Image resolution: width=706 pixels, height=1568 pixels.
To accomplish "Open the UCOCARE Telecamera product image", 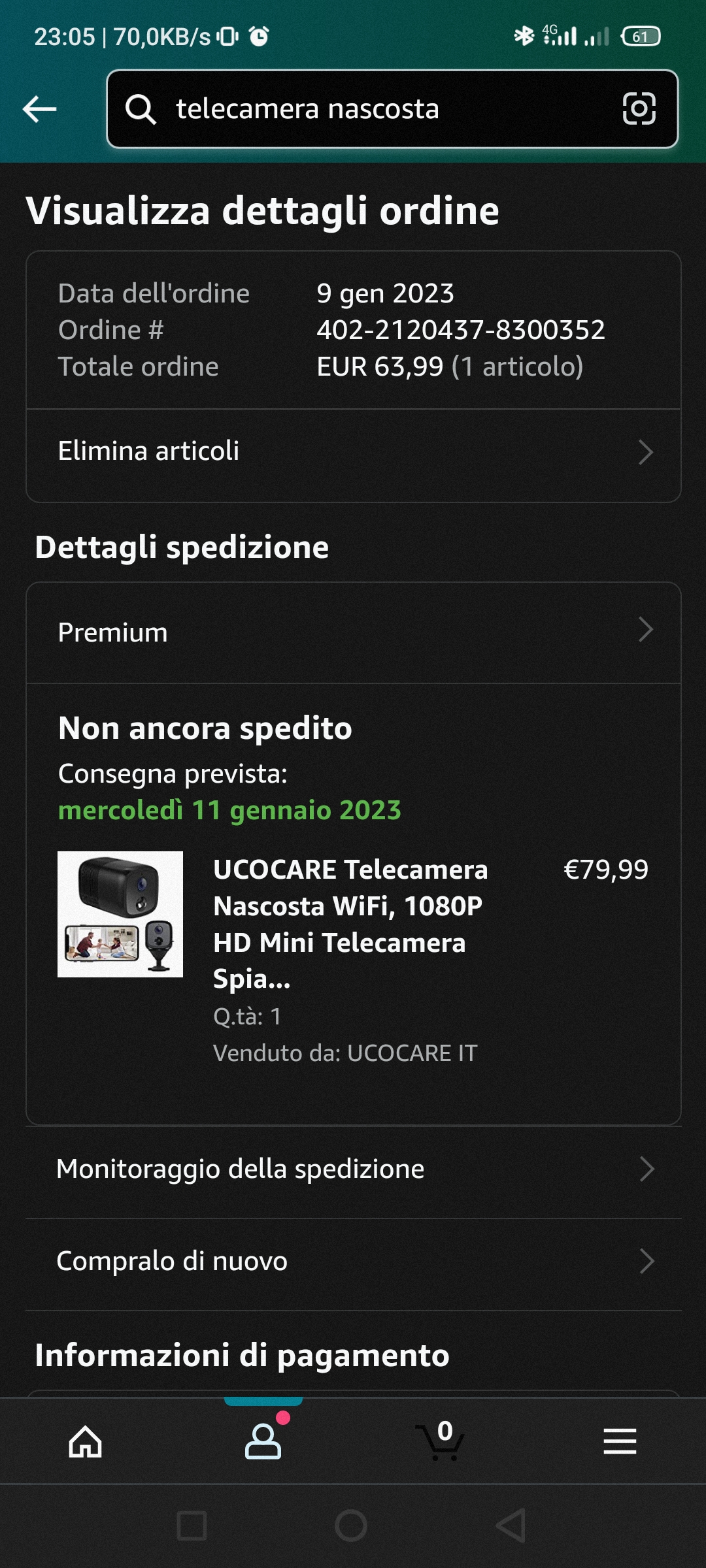I will tap(120, 914).
